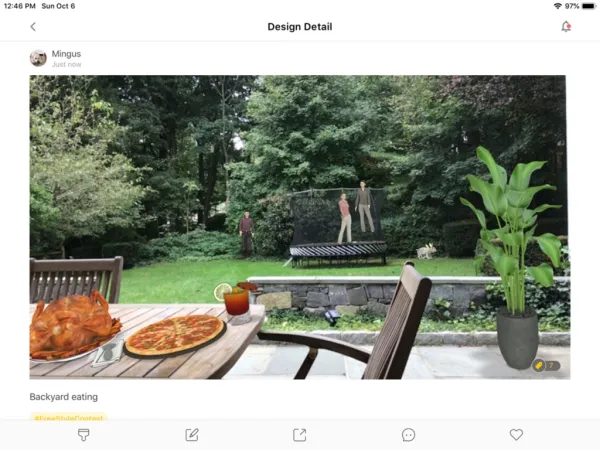Image resolution: width=600 pixels, height=450 pixels.
Task: Open the notifications bell
Action: pos(566,27)
